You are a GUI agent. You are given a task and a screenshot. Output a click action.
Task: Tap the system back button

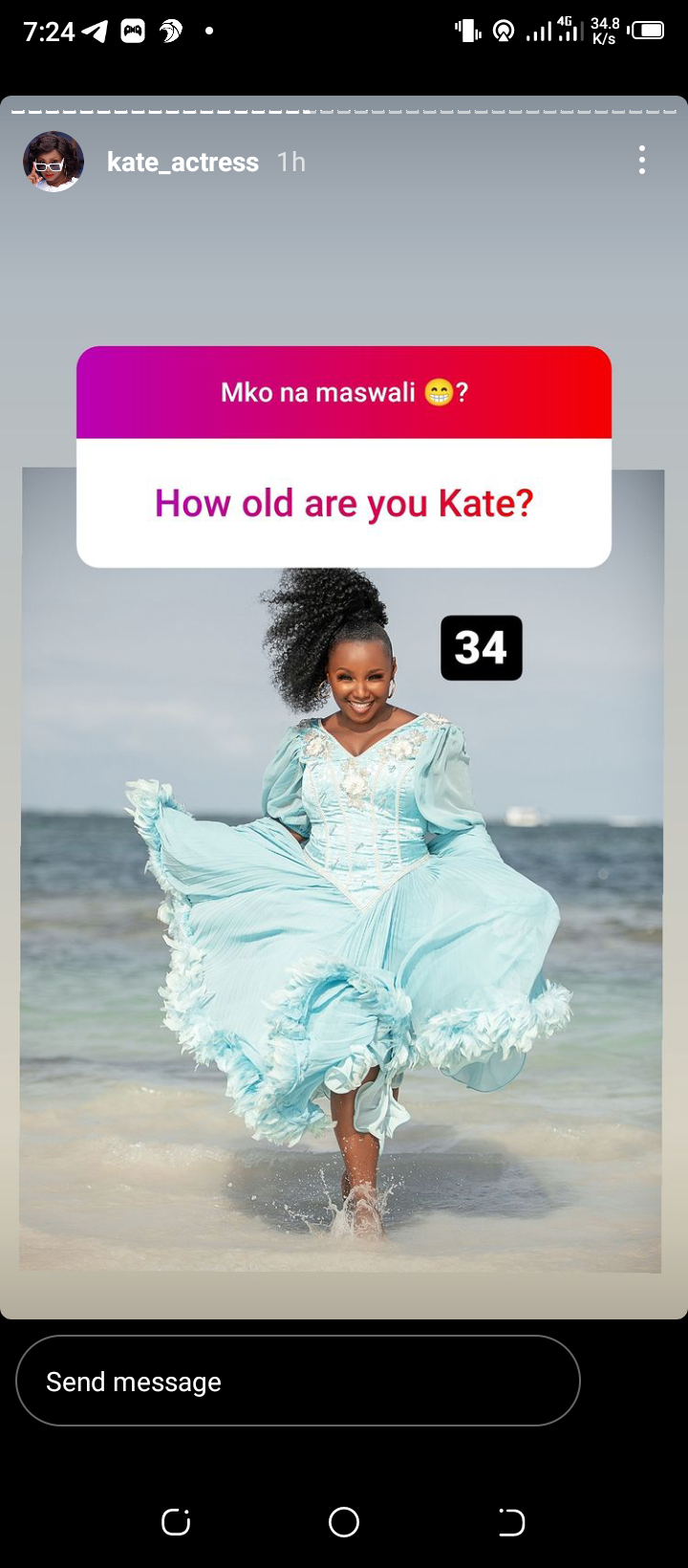click(x=511, y=1522)
